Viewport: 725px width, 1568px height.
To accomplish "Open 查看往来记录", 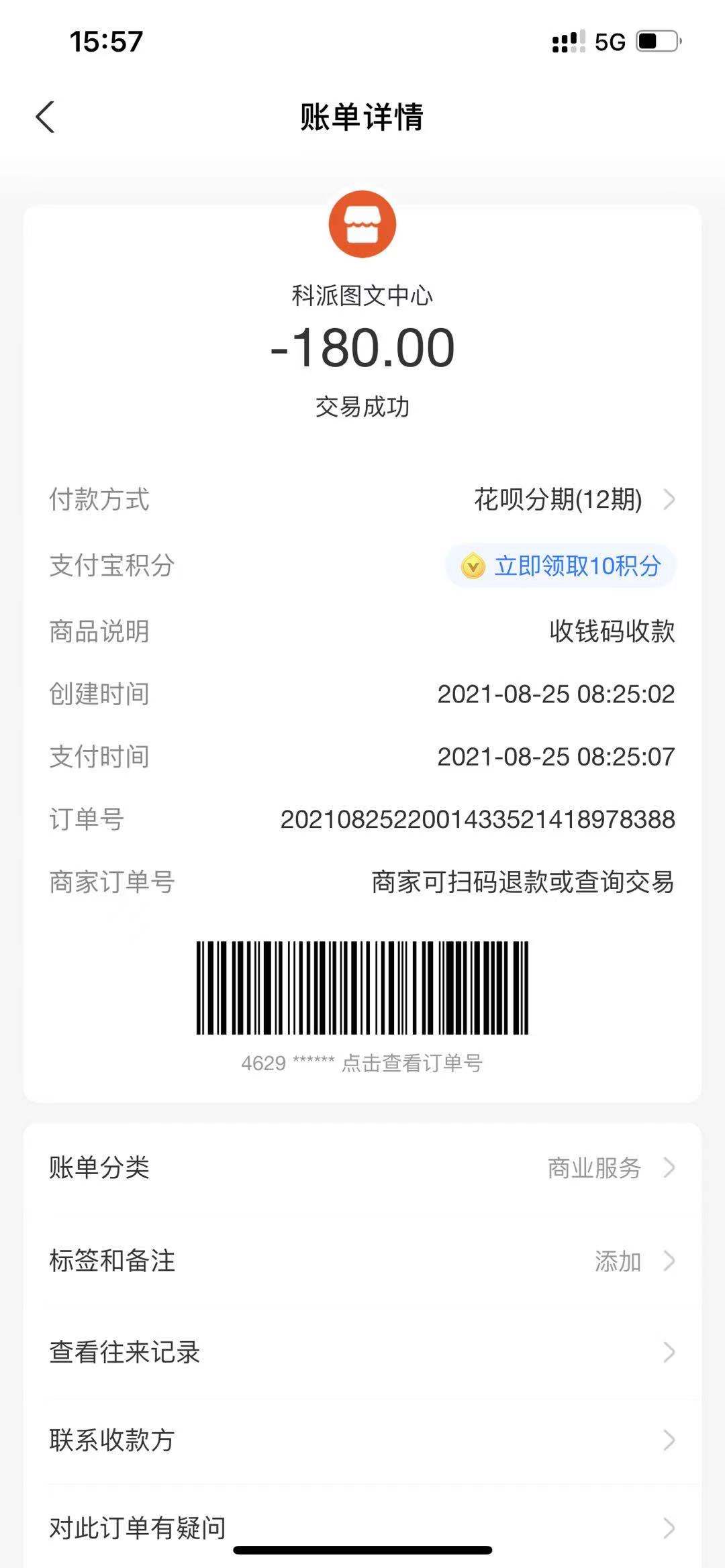I will click(x=362, y=1352).
